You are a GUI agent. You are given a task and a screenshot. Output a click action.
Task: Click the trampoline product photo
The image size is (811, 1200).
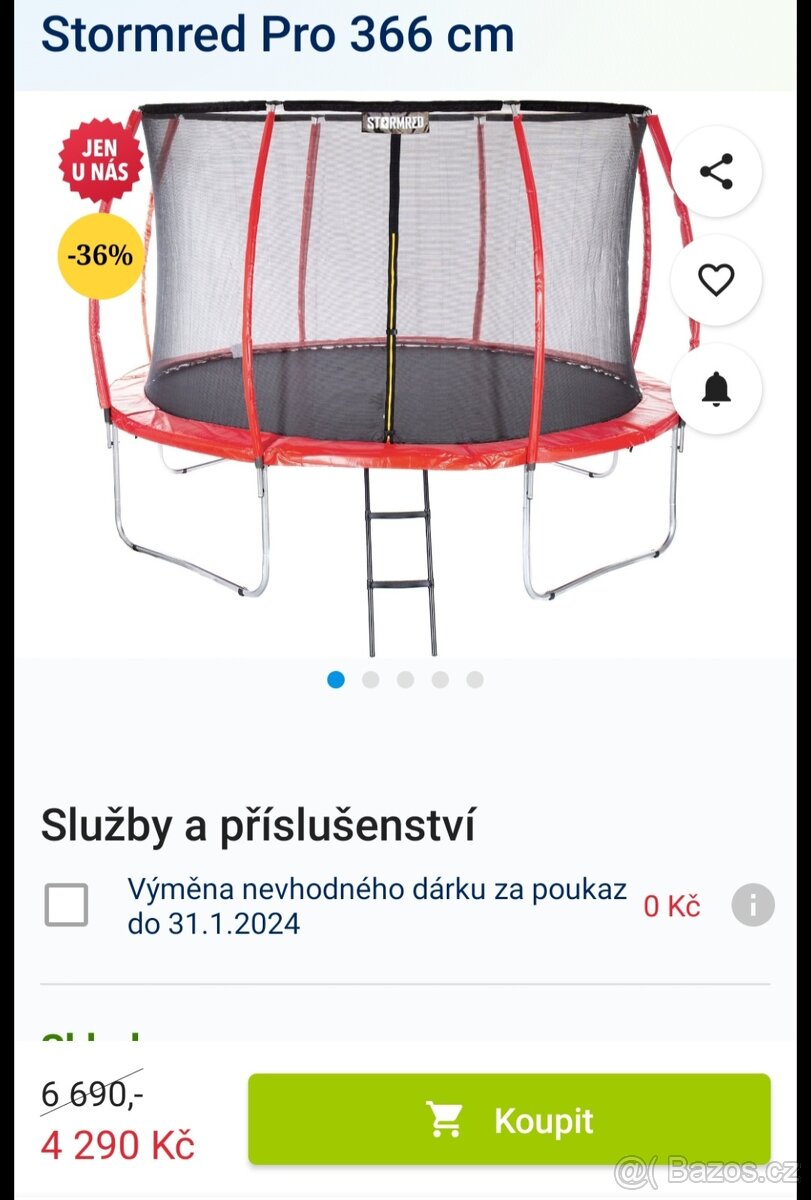click(400, 370)
